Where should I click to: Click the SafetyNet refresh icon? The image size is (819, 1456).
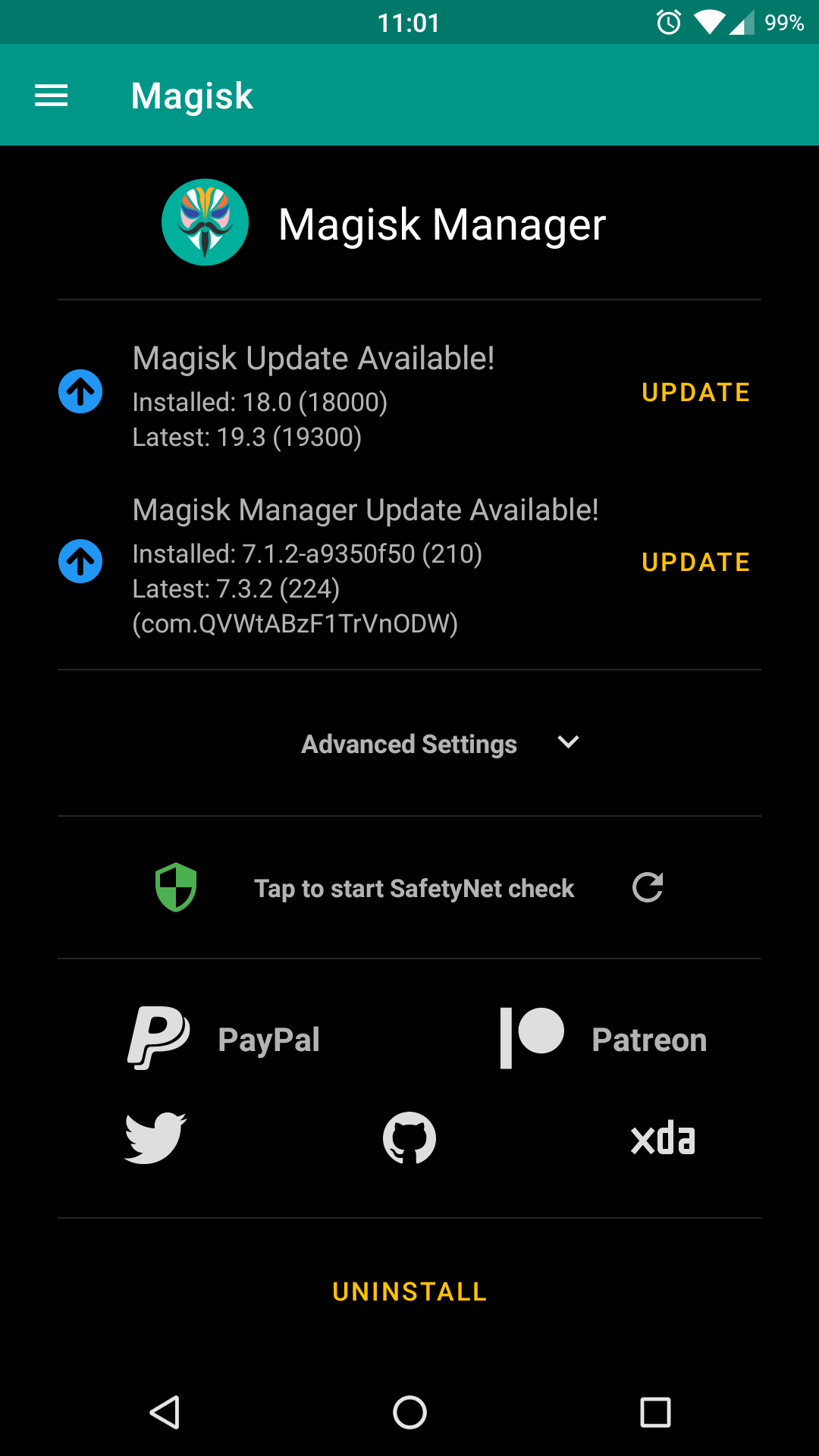point(648,887)
